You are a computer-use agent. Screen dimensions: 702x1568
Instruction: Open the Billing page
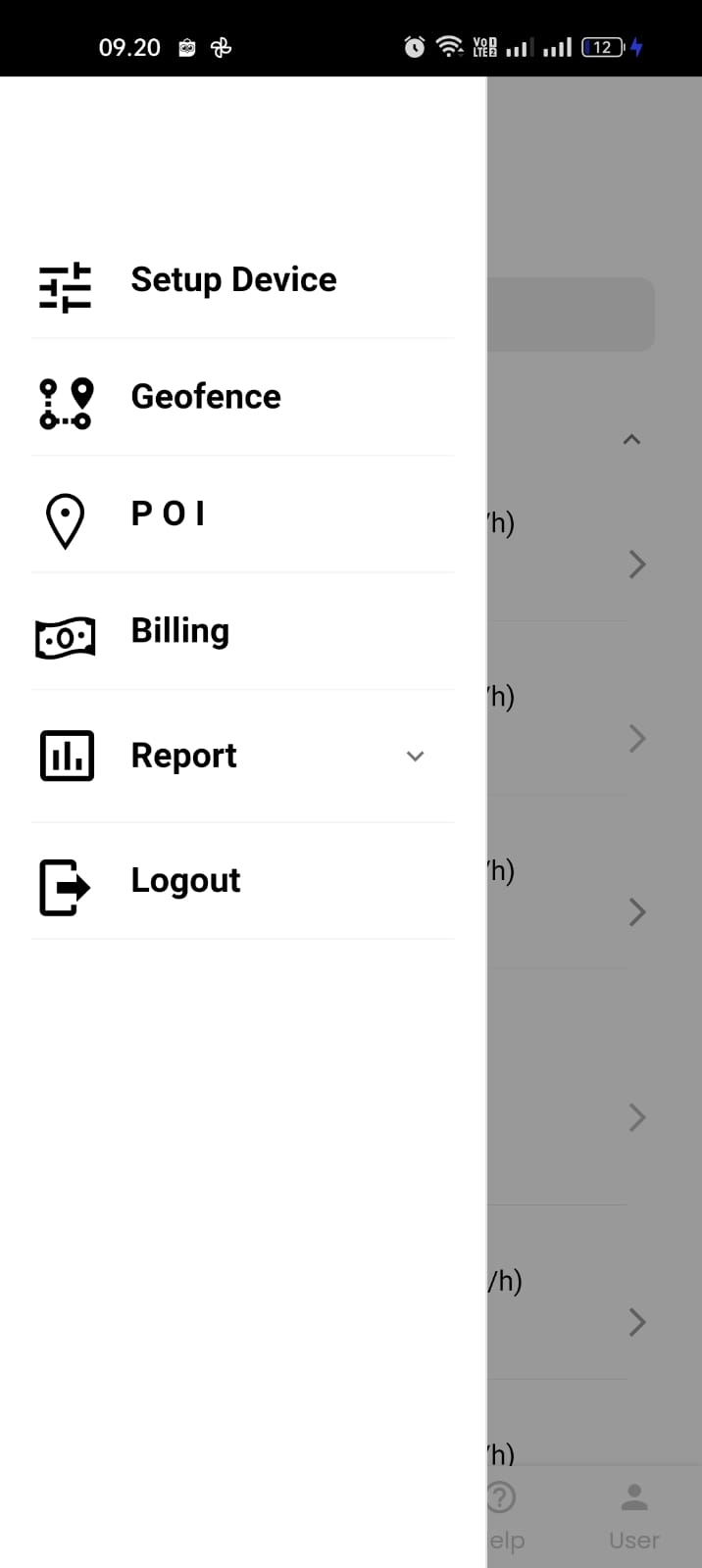coord(180,631)
